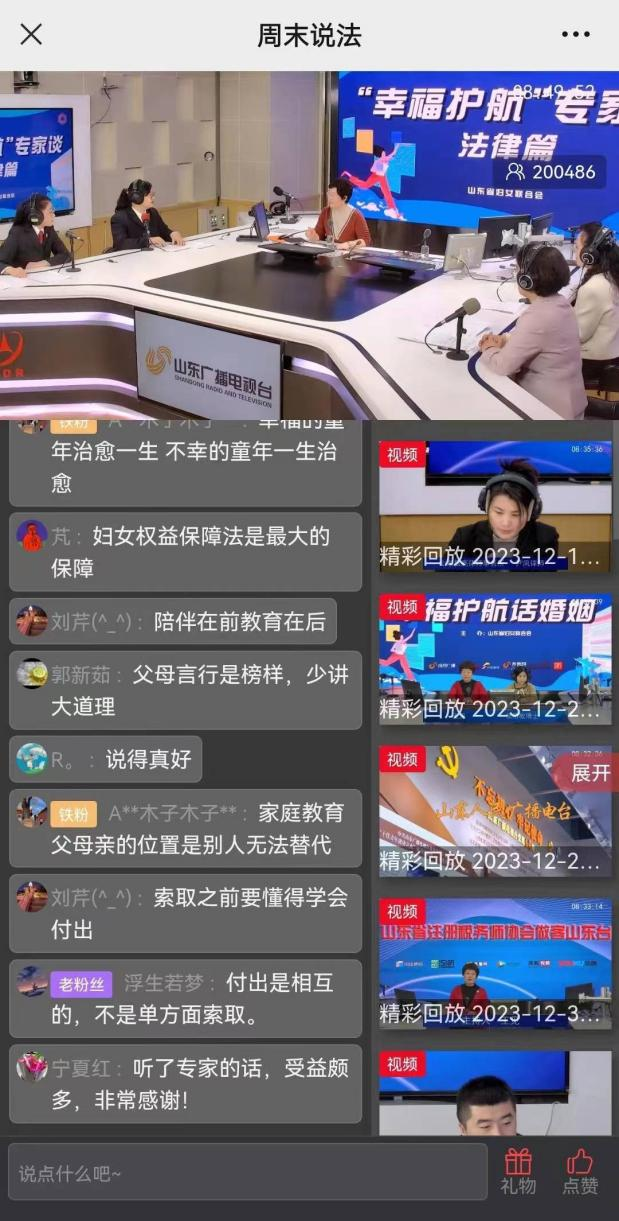Tap the red 展开 expand button
Image resolution: width=619 pixels, height=1221 pixels.
590,773
